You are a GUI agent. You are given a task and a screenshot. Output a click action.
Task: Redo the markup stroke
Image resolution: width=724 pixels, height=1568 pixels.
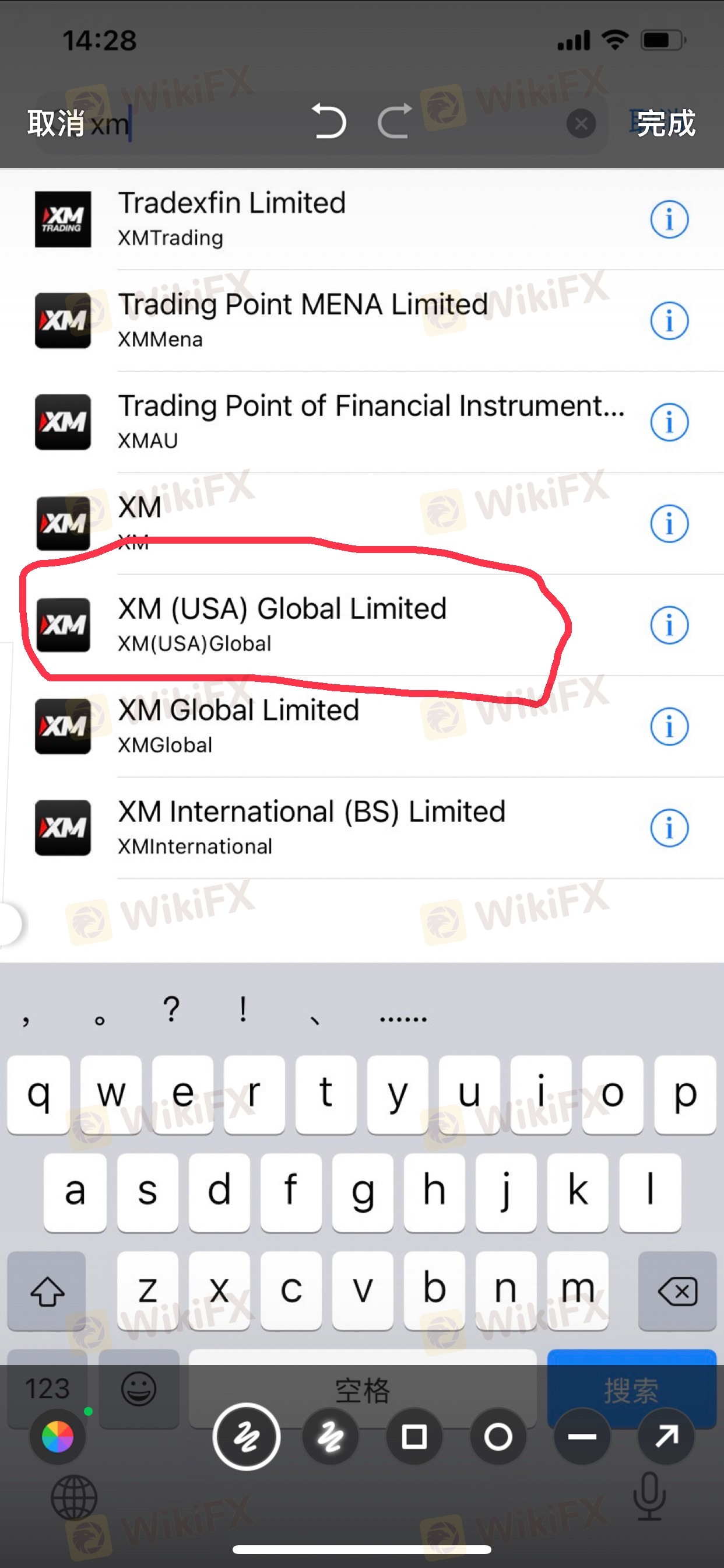click(394, 121)
